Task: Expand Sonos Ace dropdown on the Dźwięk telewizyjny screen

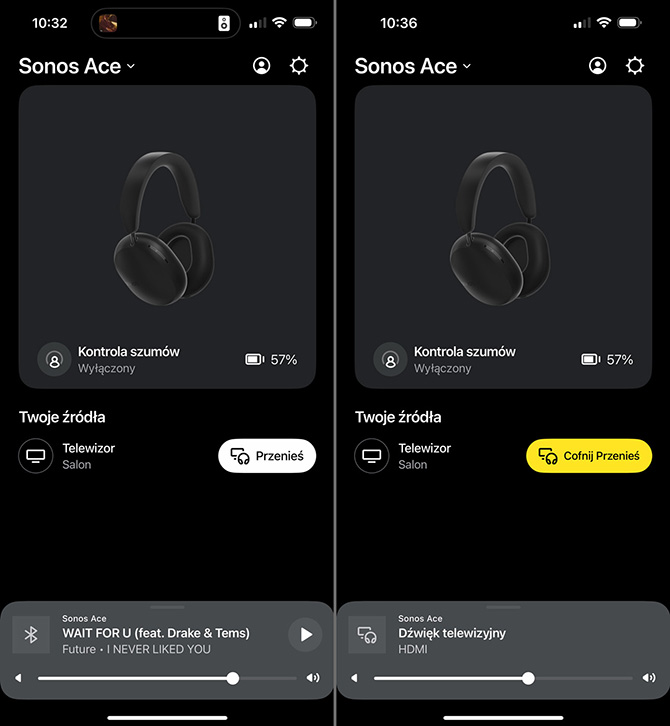Action: (x=413, y=67)
